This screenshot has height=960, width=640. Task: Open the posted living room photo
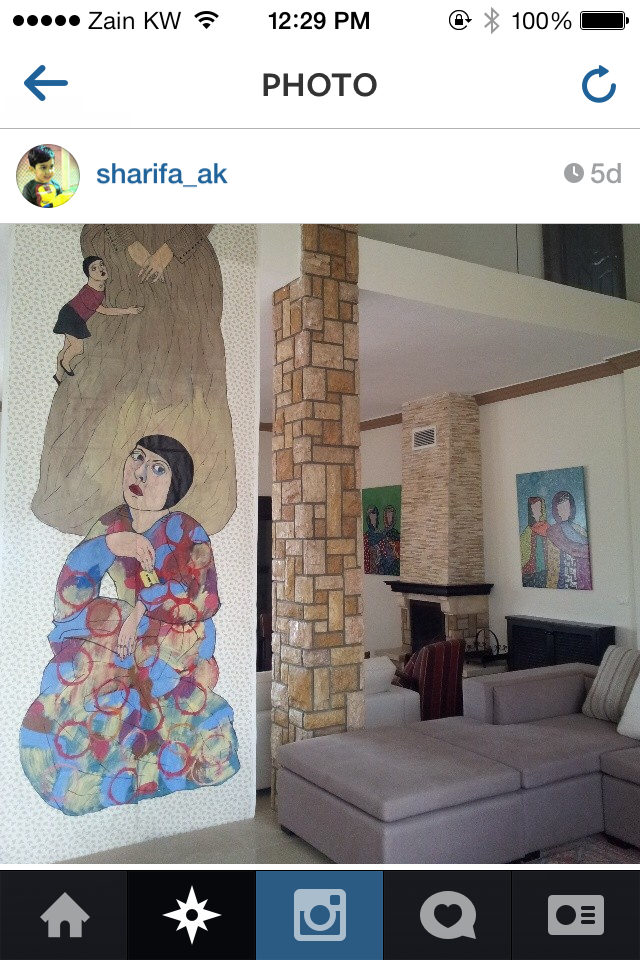[320, 543]
